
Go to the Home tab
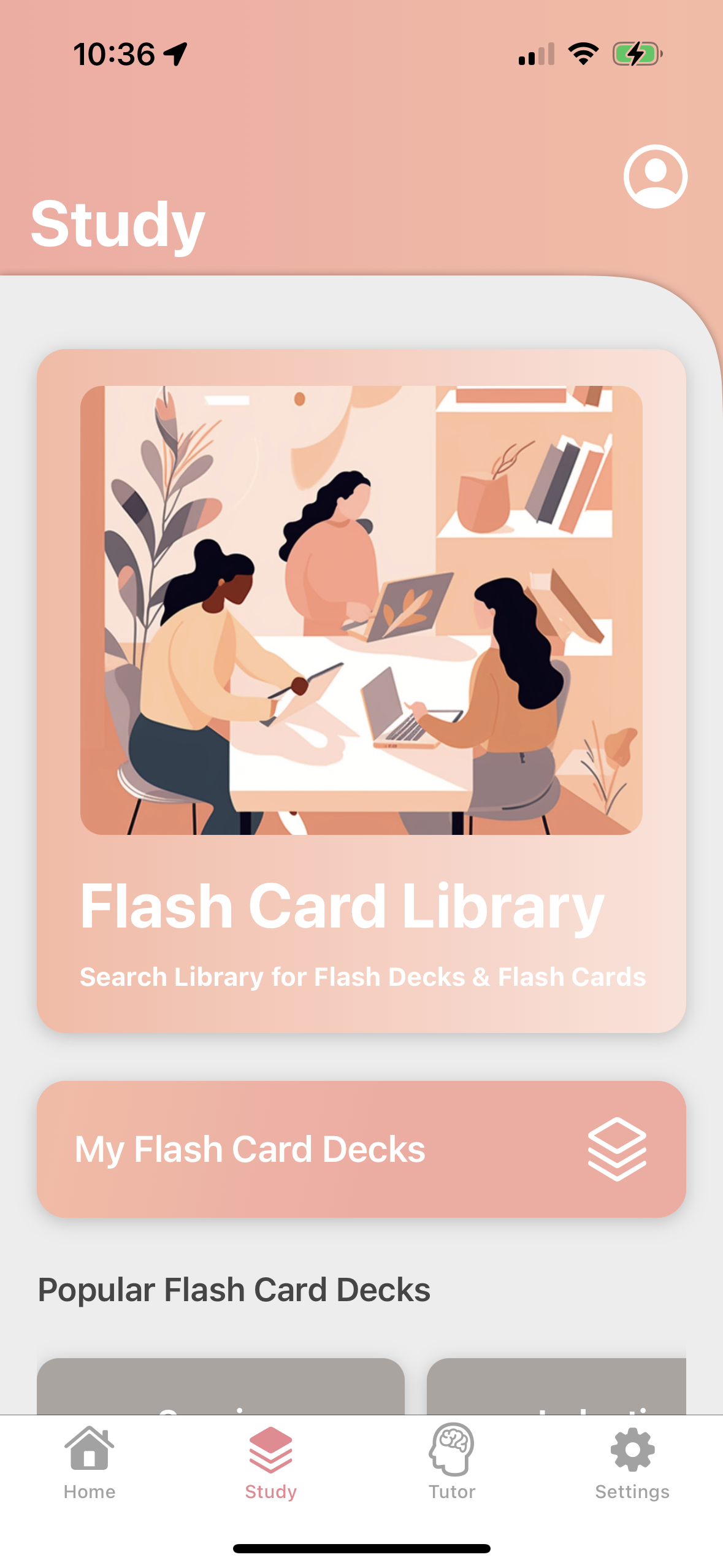[x=90, y=1462]
